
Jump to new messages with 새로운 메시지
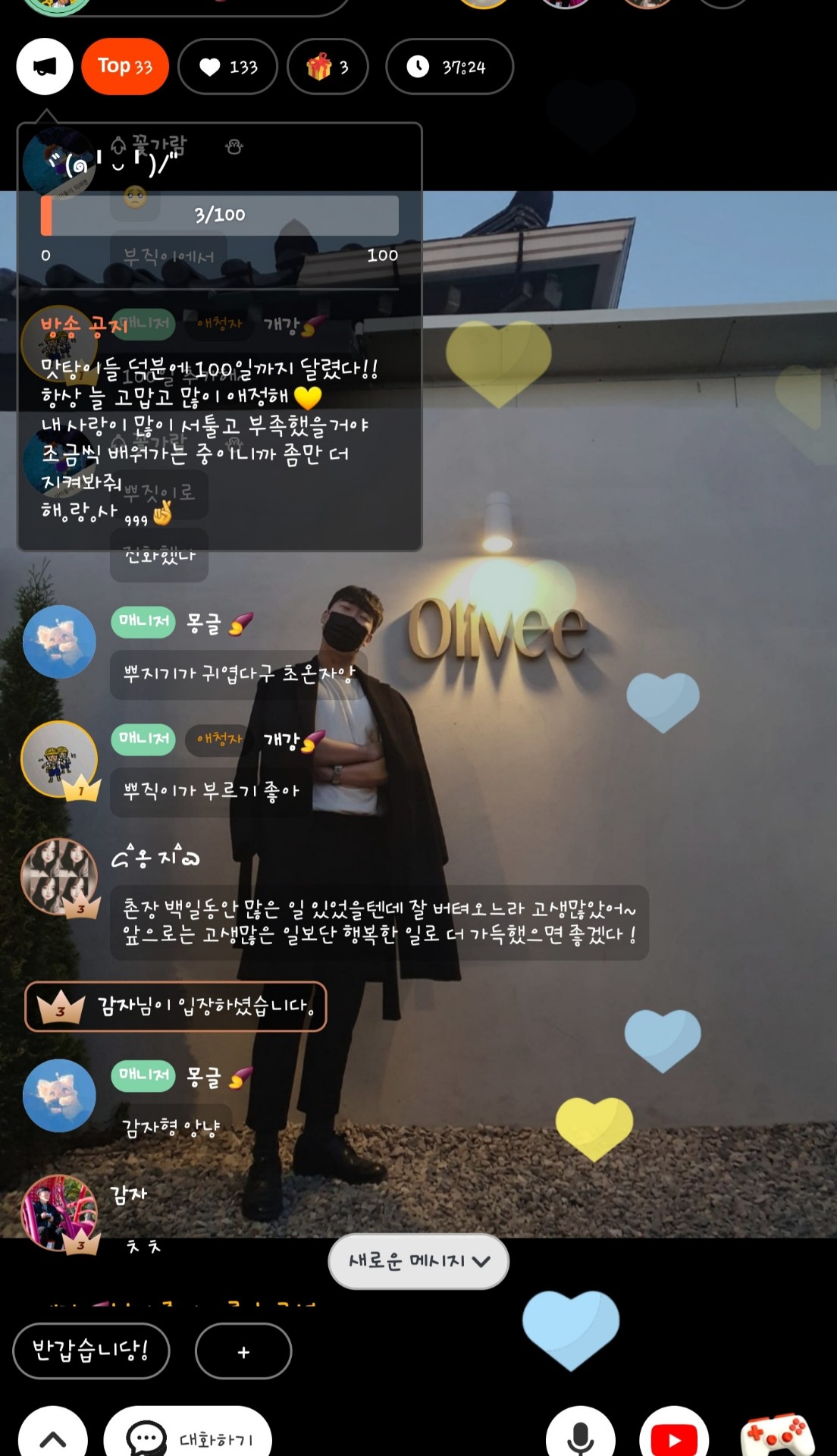(418, 1261)
